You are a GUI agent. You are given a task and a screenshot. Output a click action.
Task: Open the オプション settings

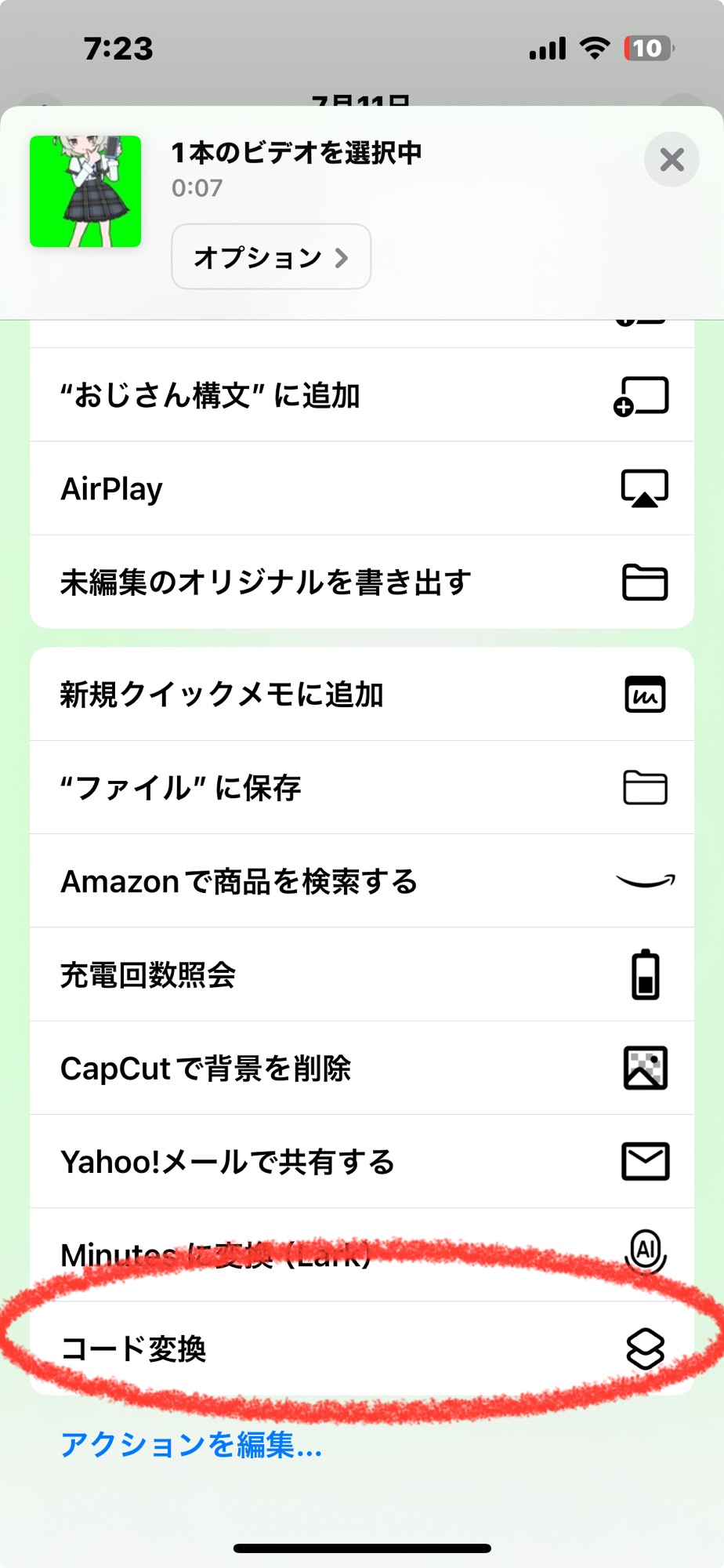pyautogui.click(x=271, y=256)
